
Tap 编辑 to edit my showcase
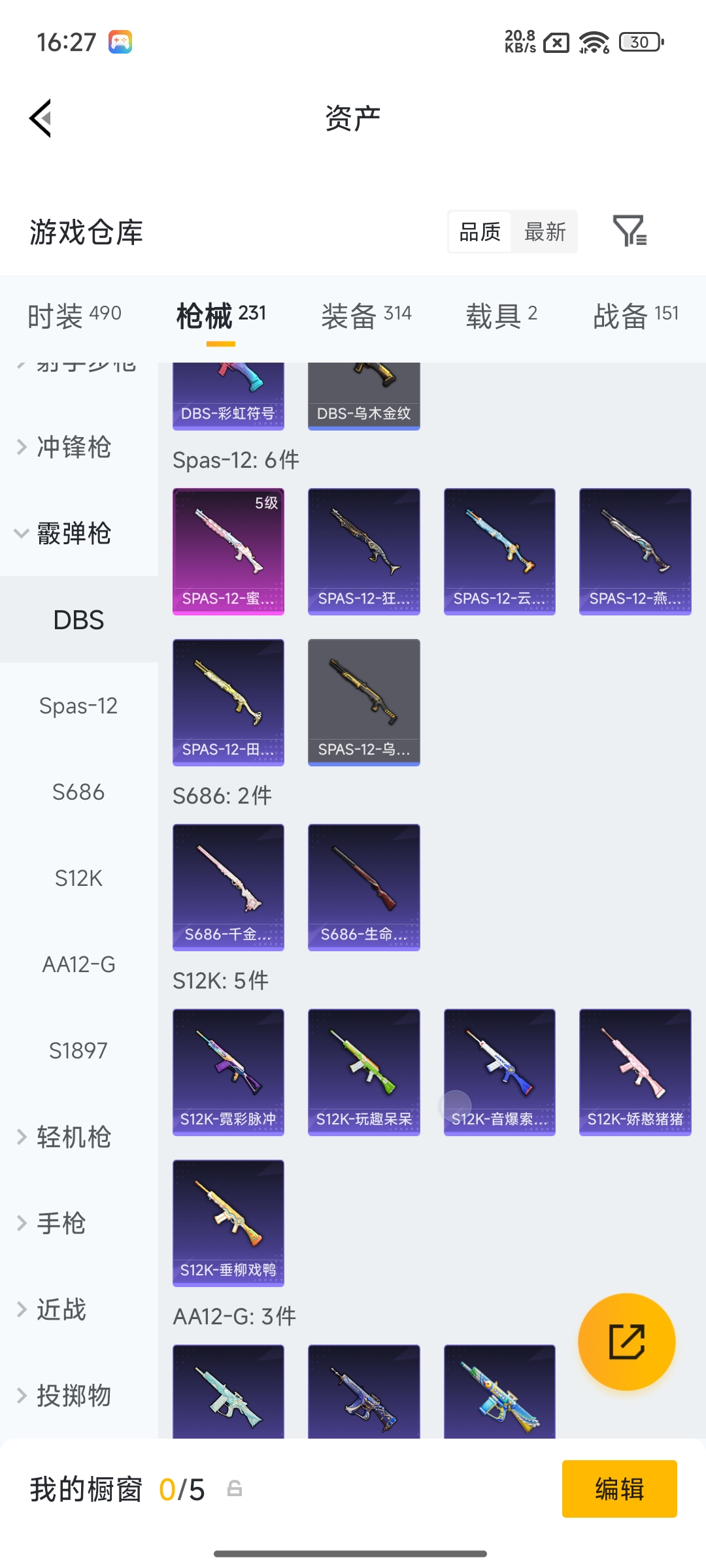(619, 1489)
